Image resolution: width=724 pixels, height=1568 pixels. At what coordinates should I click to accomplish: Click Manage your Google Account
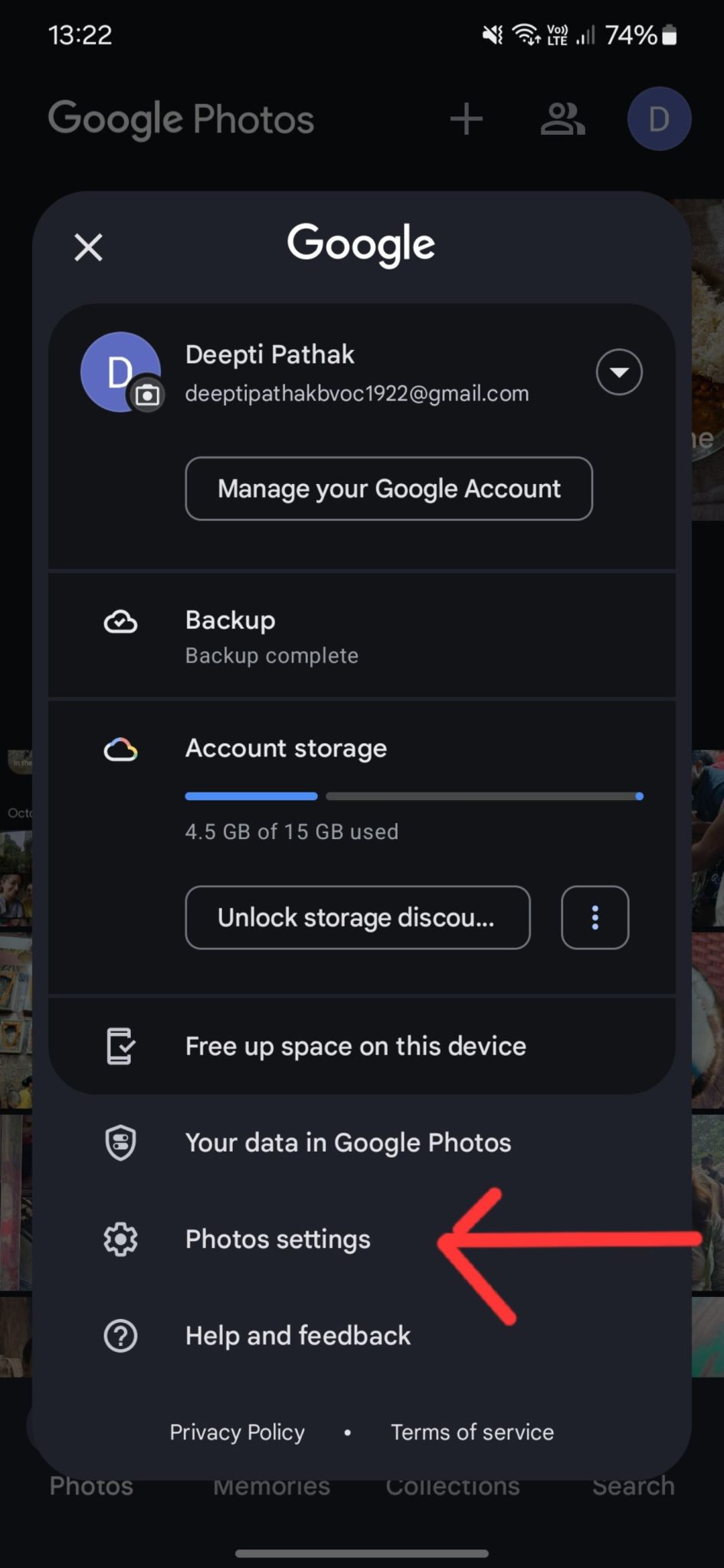(388, 488)
